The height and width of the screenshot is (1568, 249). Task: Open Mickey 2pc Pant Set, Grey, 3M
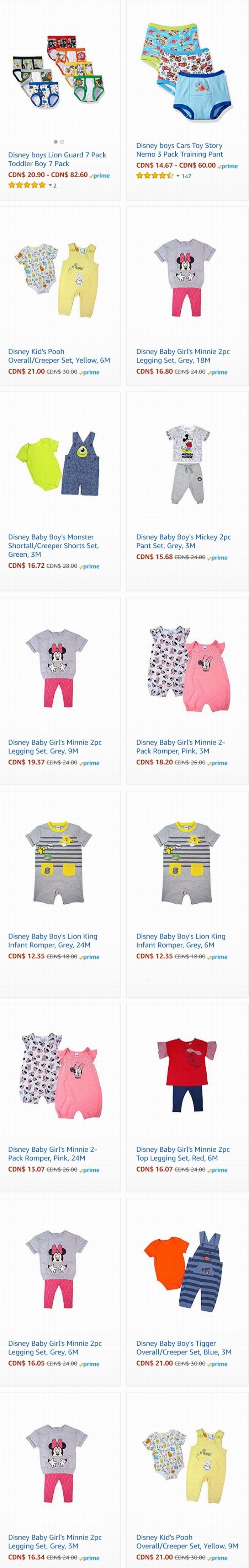tap(183, 541)
